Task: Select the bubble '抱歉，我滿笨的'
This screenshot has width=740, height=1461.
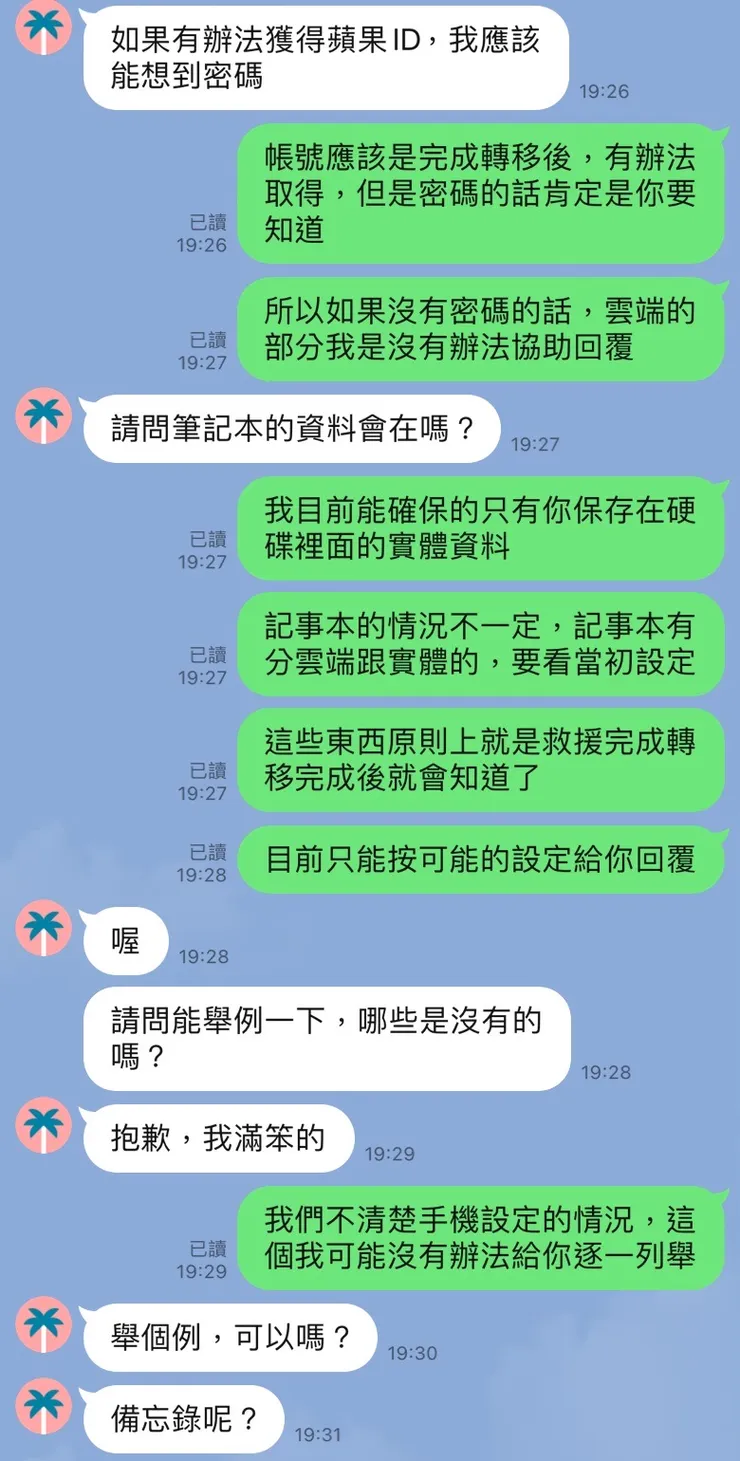Action: (x=216, y=1136)
